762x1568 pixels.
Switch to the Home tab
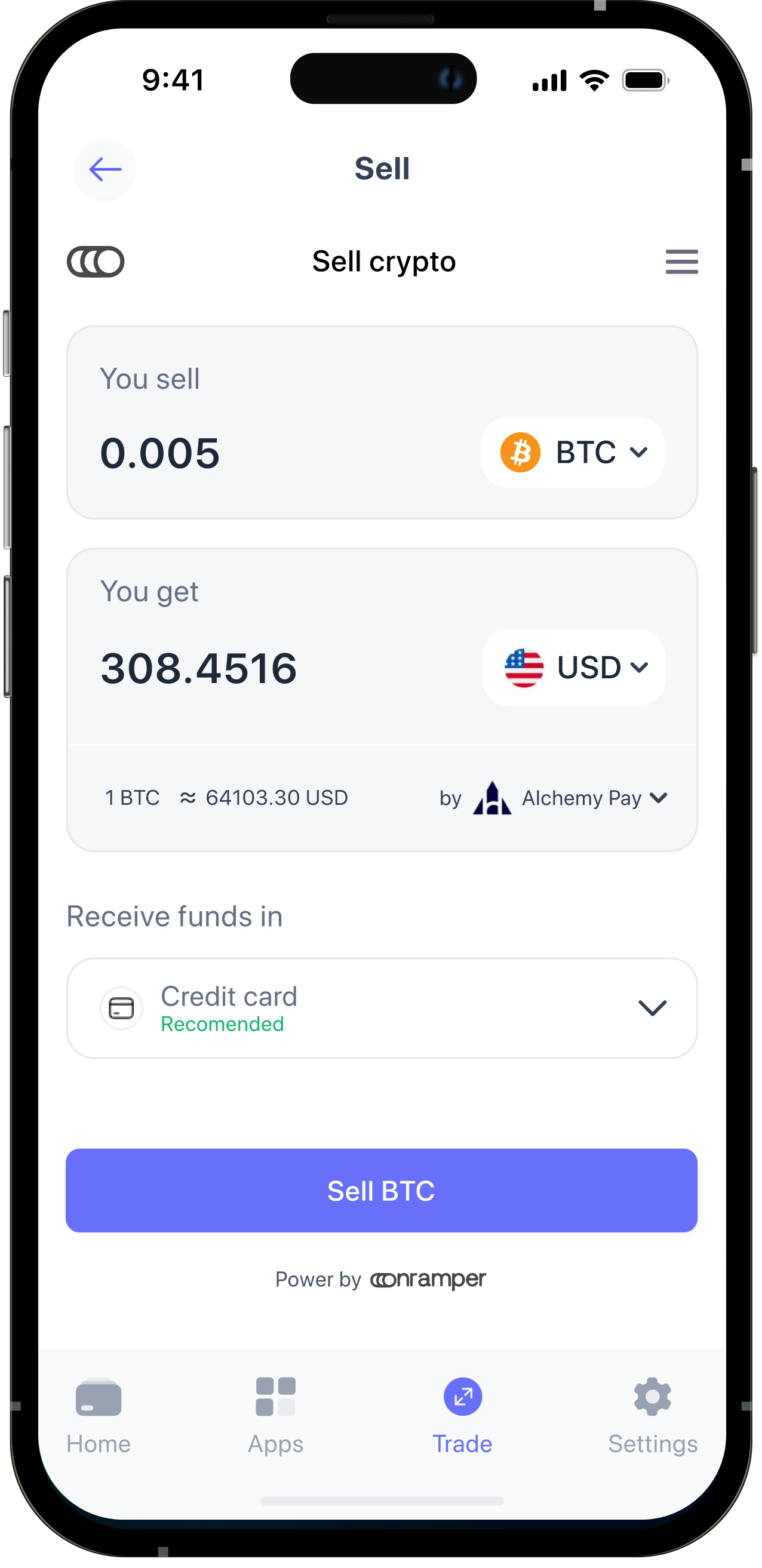coord(99,1416)
